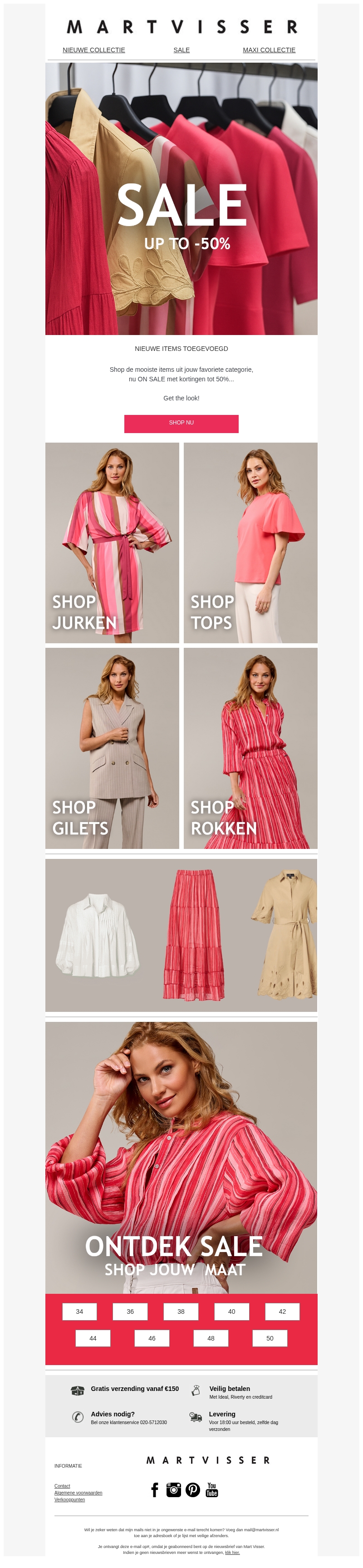Choose size 42

point(282,1311)
